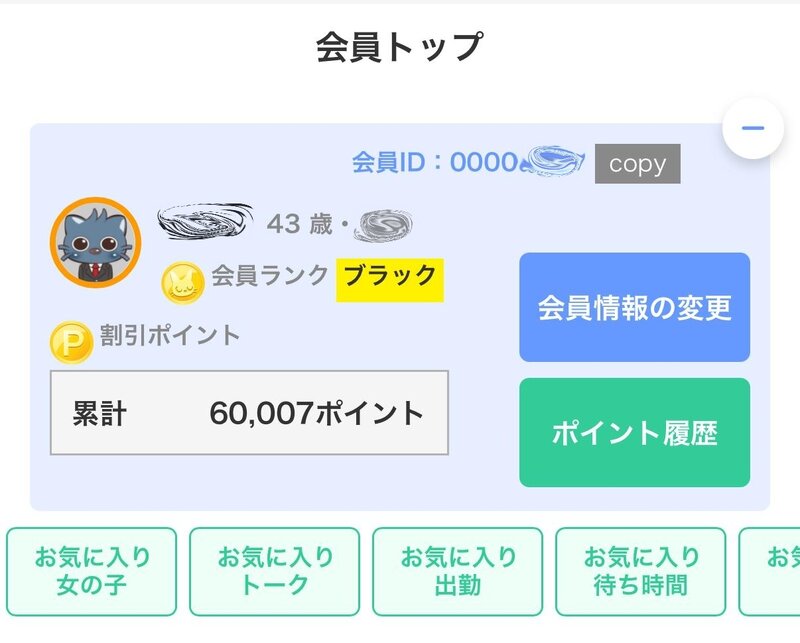
Task: Check お気に入り出勤 schedule
Action: tap(457, 571)
